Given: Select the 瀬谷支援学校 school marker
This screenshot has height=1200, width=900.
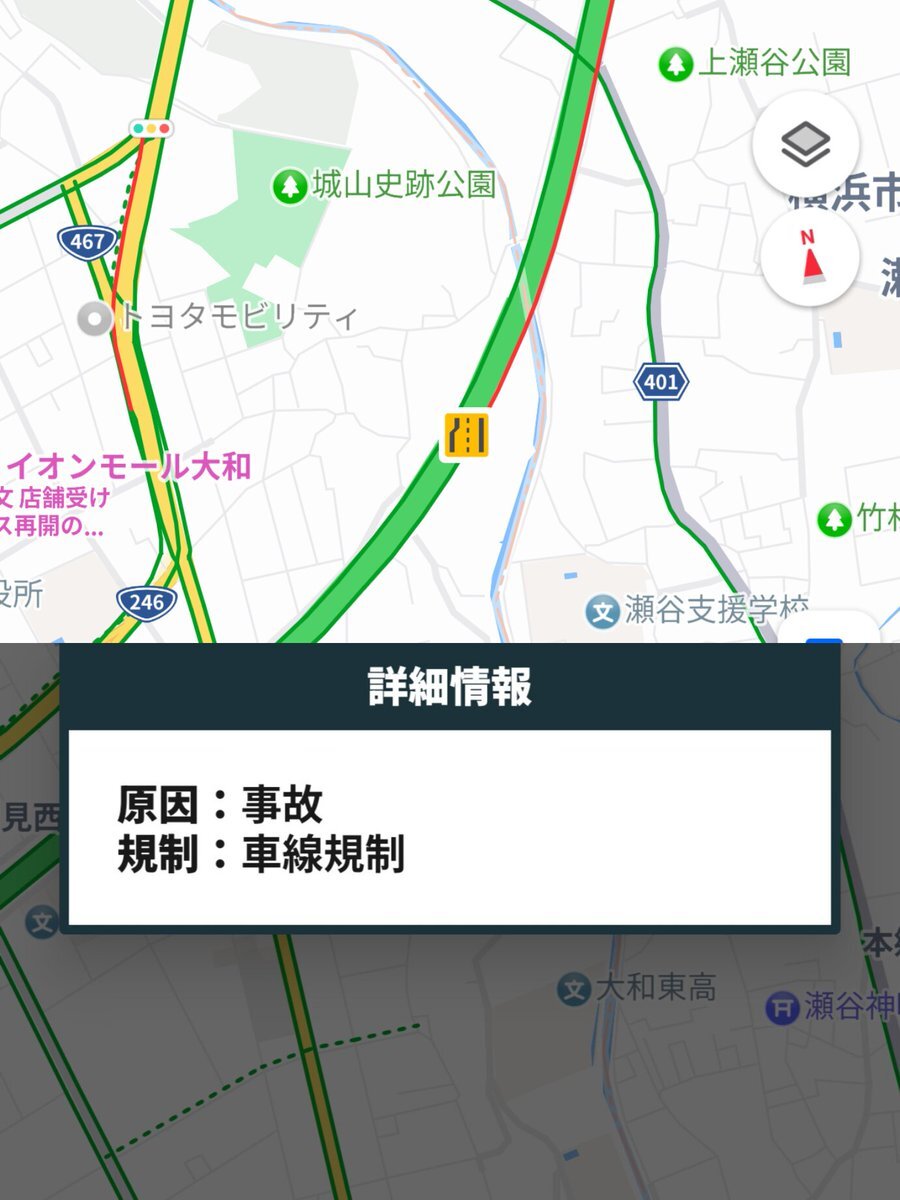Looking at the screenshot, I should coord(602,610).
